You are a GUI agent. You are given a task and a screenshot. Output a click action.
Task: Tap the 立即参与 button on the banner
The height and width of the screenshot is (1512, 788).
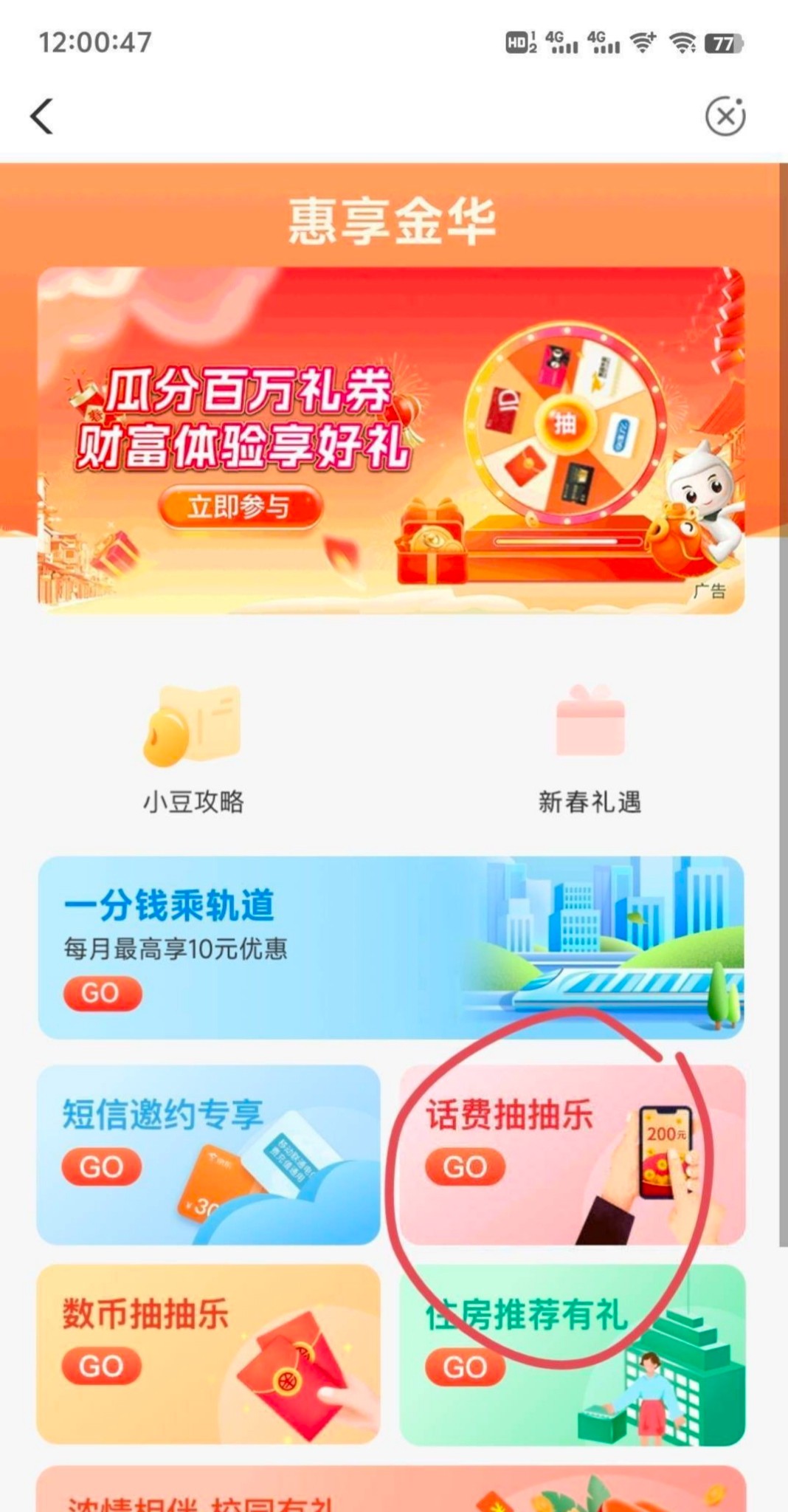[240, 507]
